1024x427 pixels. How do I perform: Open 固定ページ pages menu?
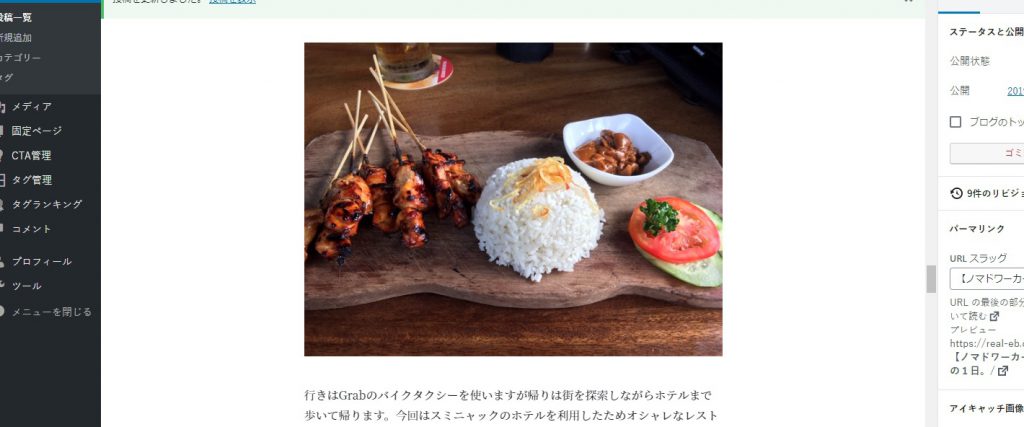click(x=37, y=130)
